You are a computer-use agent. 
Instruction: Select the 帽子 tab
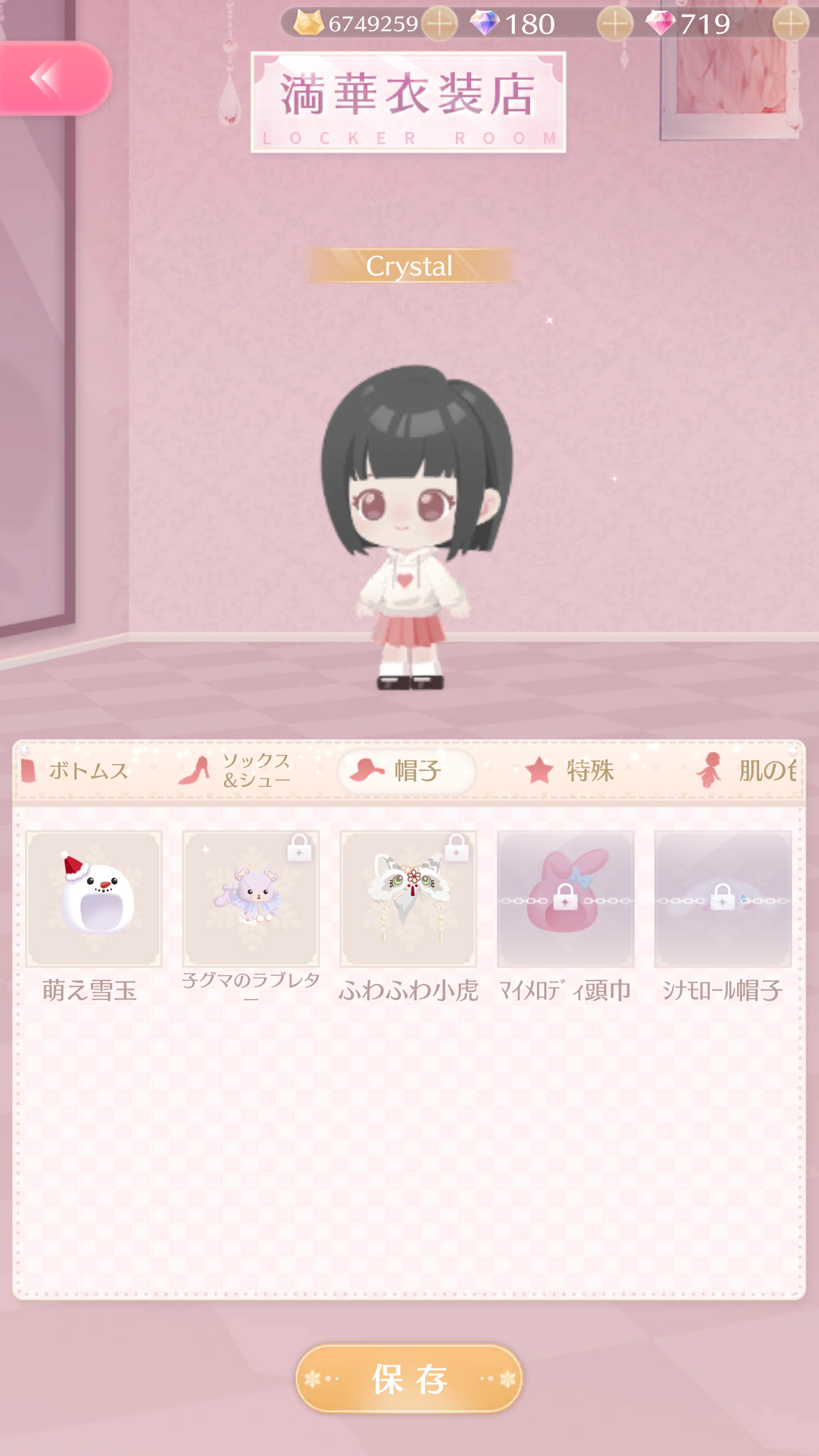406,771
